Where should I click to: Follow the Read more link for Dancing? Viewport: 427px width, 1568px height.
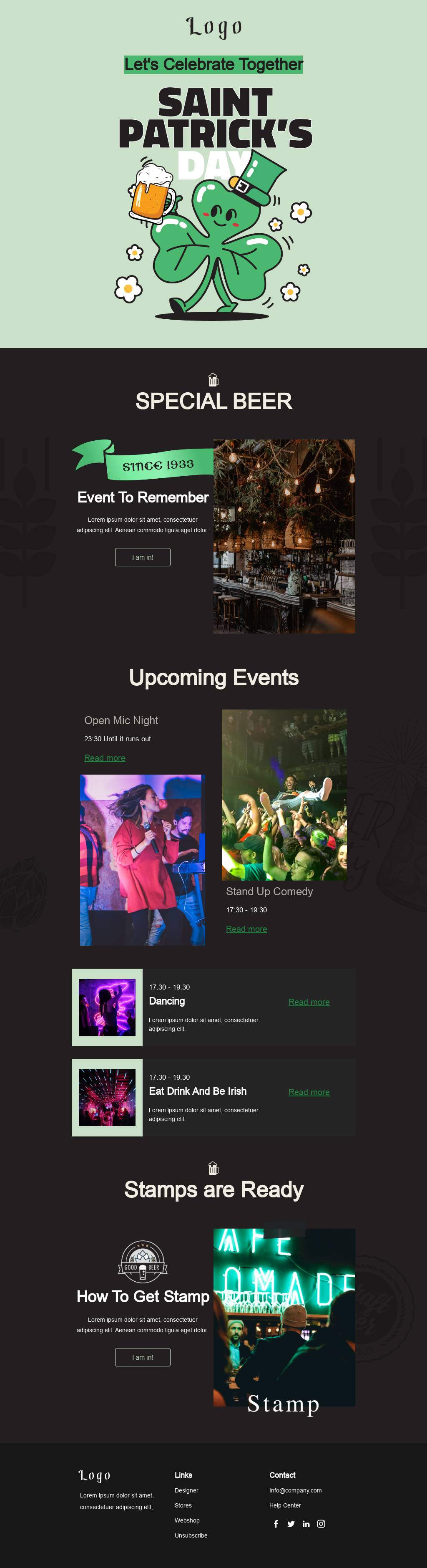309,1002
